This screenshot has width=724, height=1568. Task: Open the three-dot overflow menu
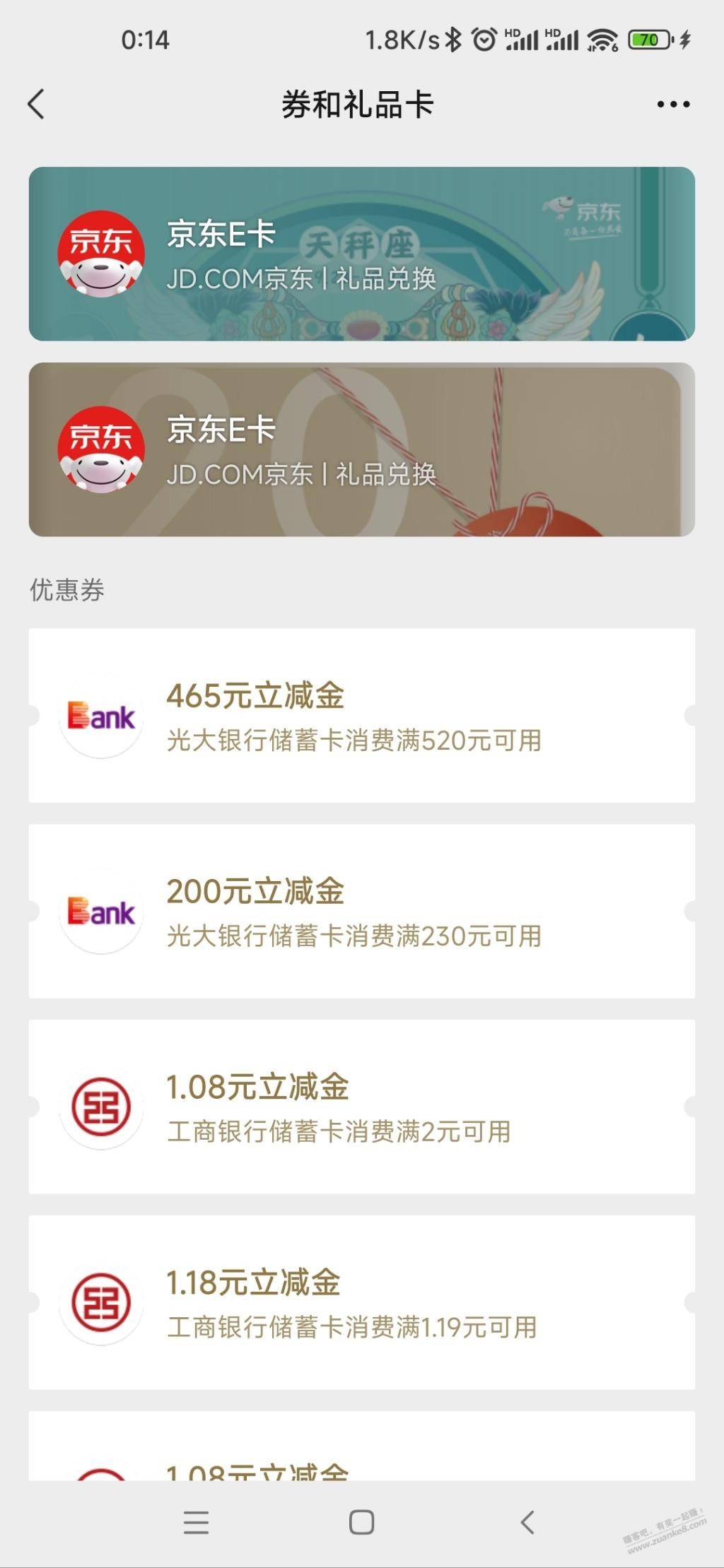pyautogui.click(x=672, y=105)
